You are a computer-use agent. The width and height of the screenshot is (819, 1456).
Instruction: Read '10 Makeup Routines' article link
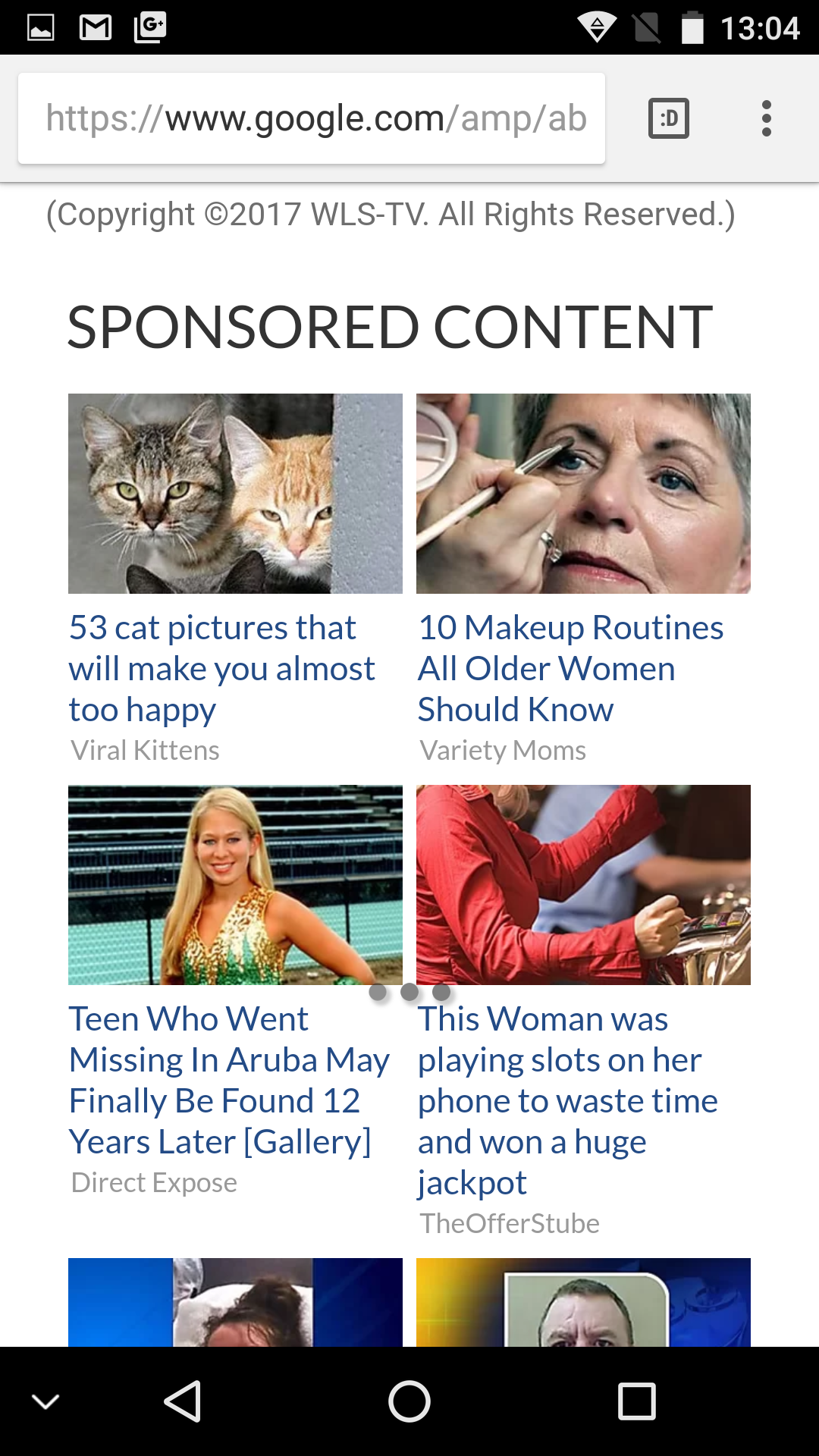(570, 669)
